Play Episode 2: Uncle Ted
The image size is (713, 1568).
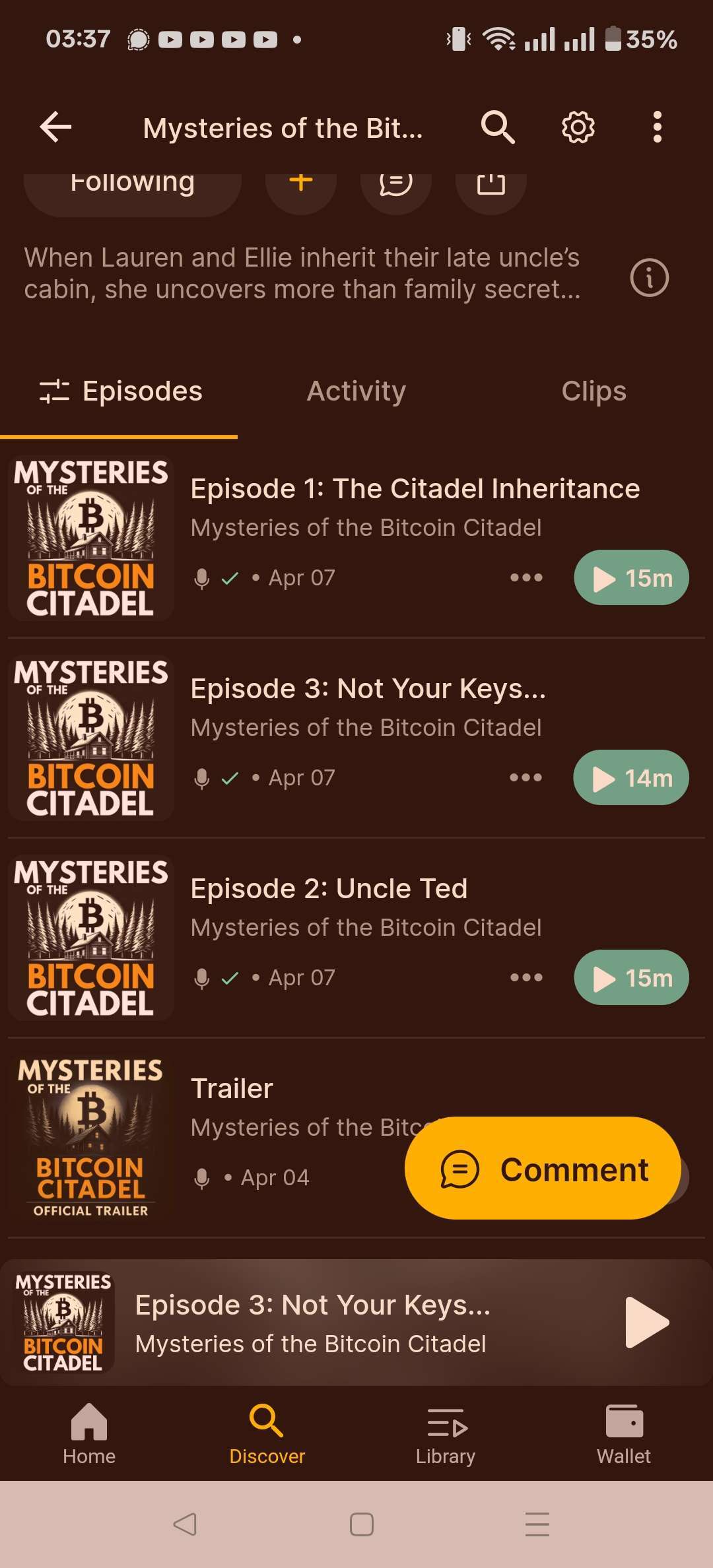click(x=631, y=978)
